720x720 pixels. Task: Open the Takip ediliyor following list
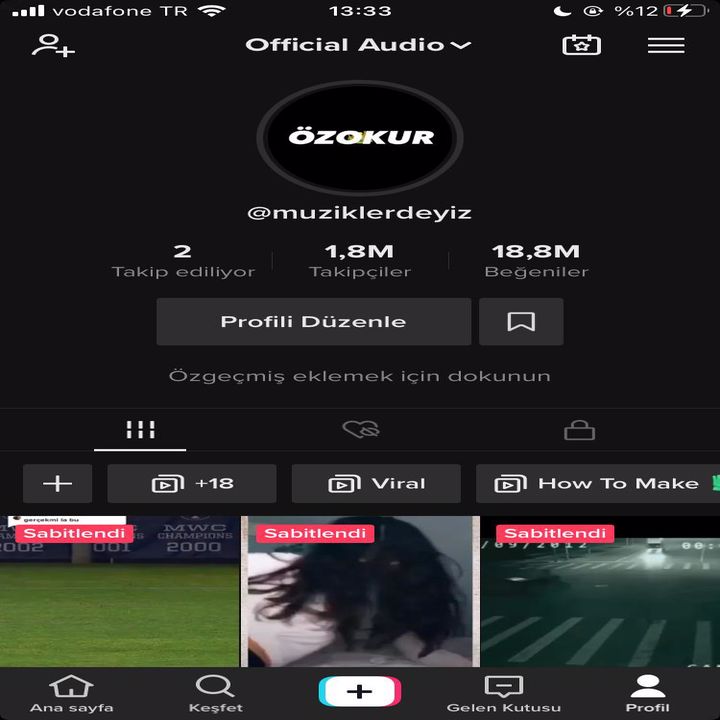[183, 260]
